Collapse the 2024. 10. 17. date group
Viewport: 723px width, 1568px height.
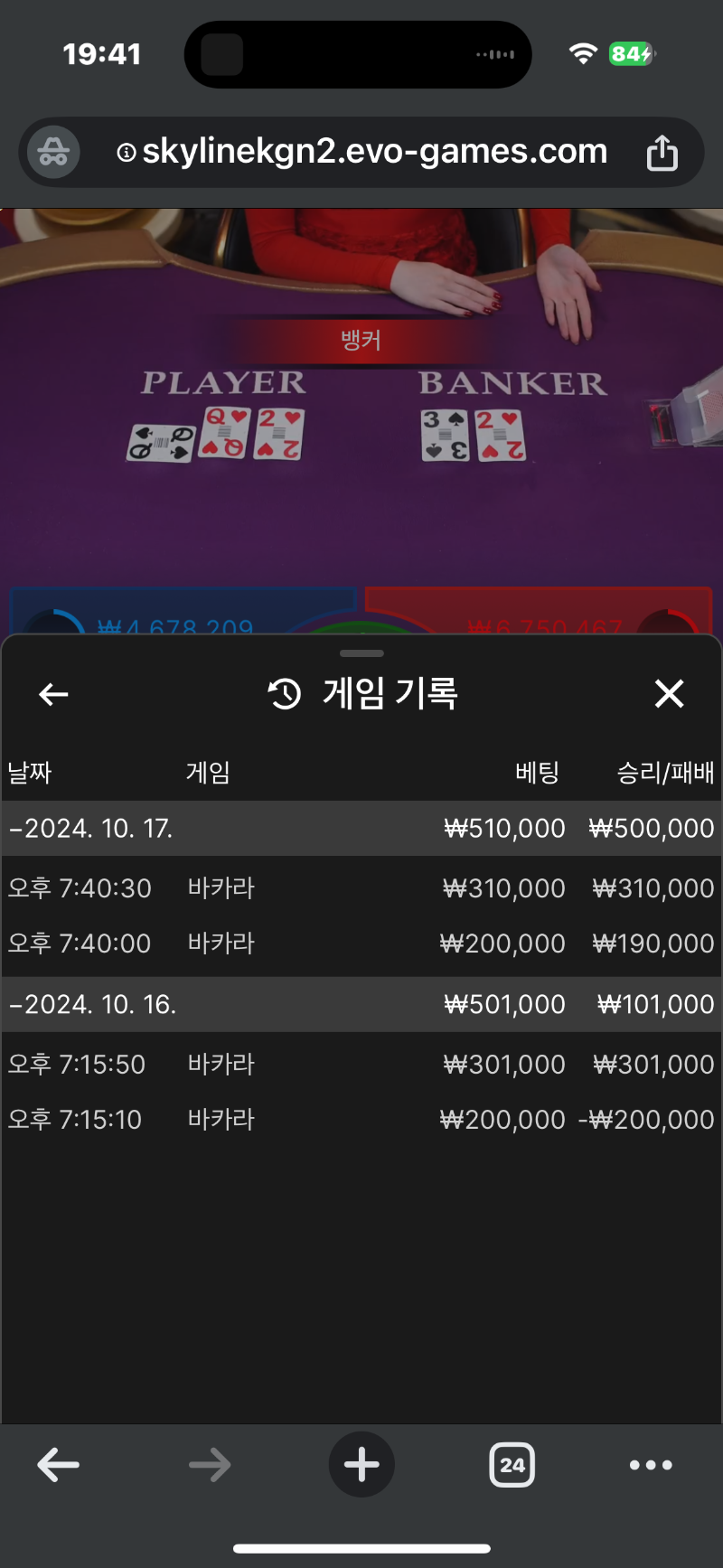coord(90,828)
